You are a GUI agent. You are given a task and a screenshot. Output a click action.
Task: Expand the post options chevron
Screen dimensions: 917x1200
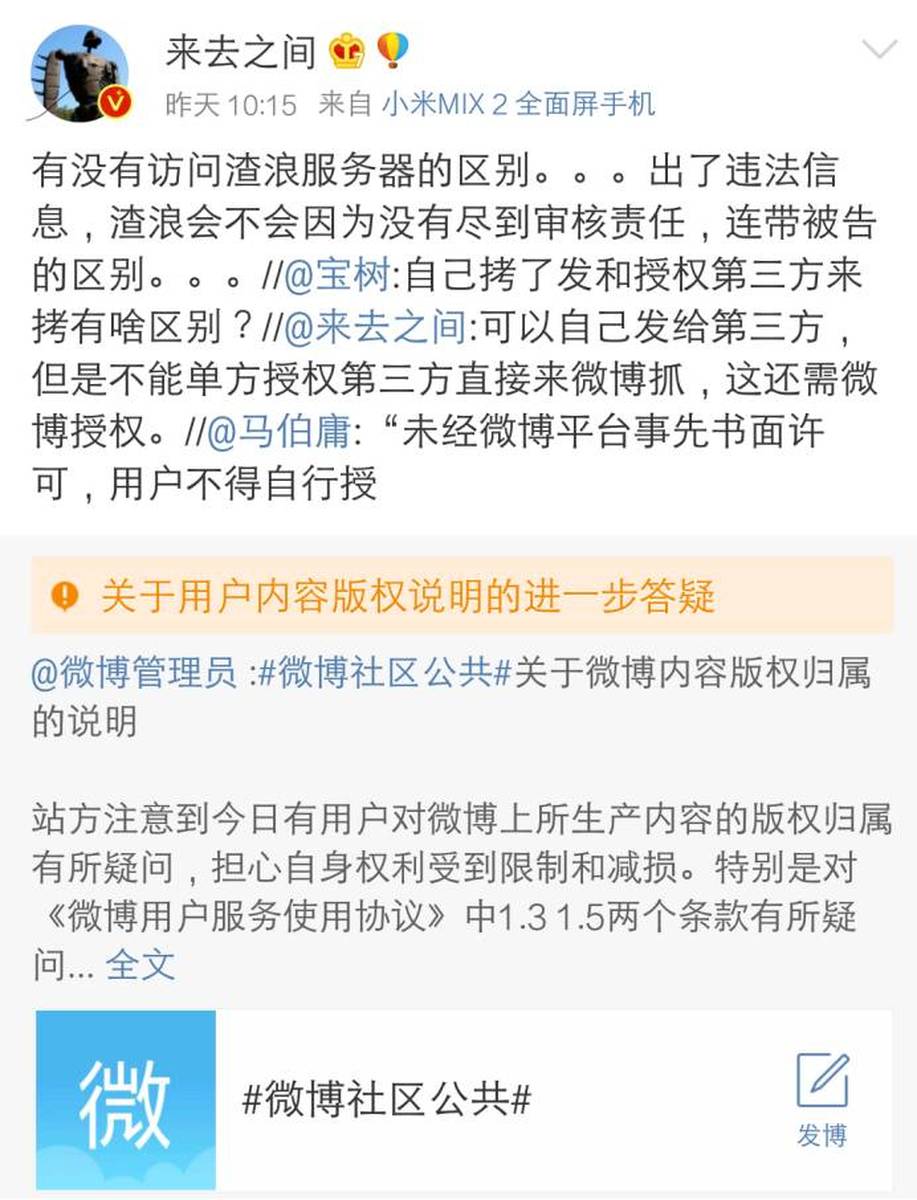879,50
